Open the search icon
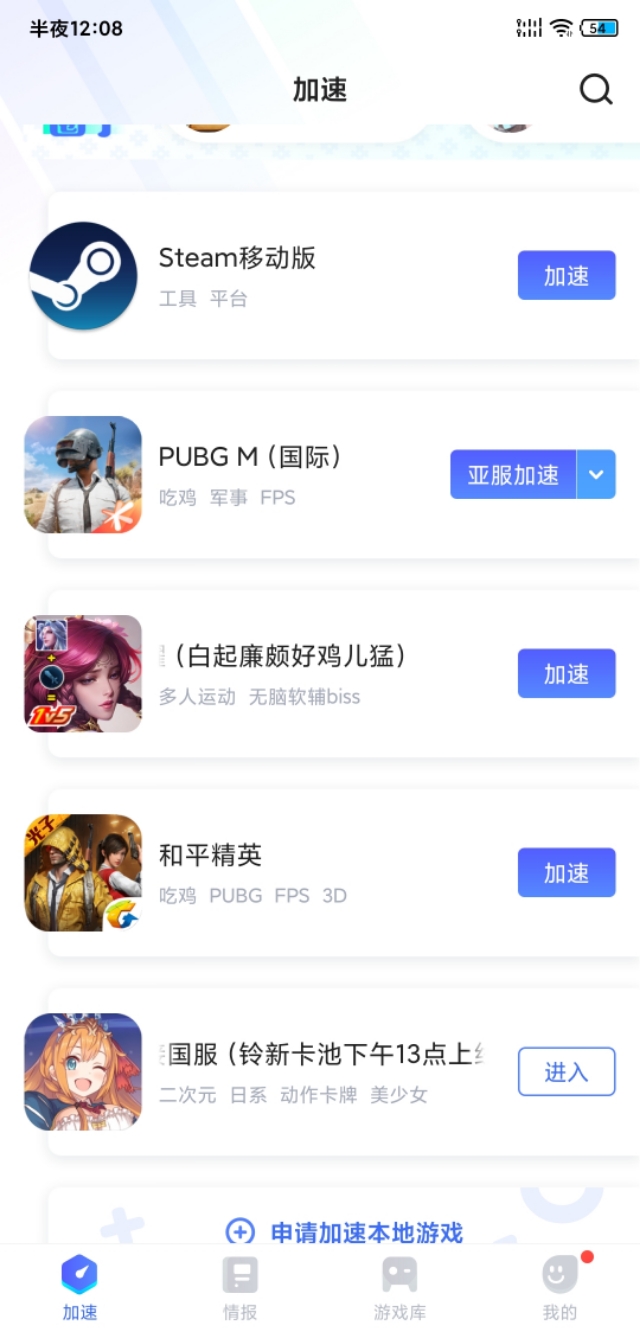 pos(596,90)
